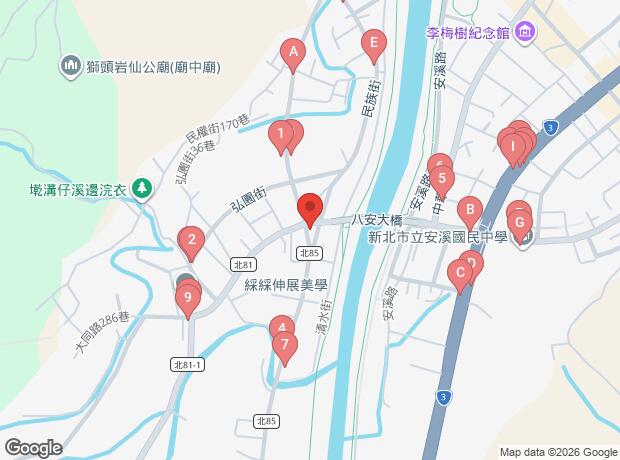Tap map marker B

(x=469, y=212)
